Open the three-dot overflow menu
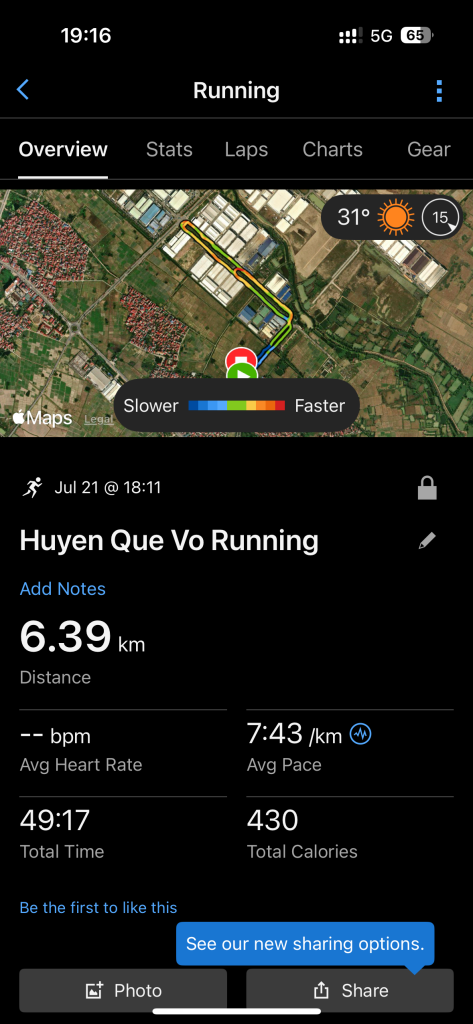Image resolution: width=473 pixels, height=1024 pixels. [x=439, y=91]
